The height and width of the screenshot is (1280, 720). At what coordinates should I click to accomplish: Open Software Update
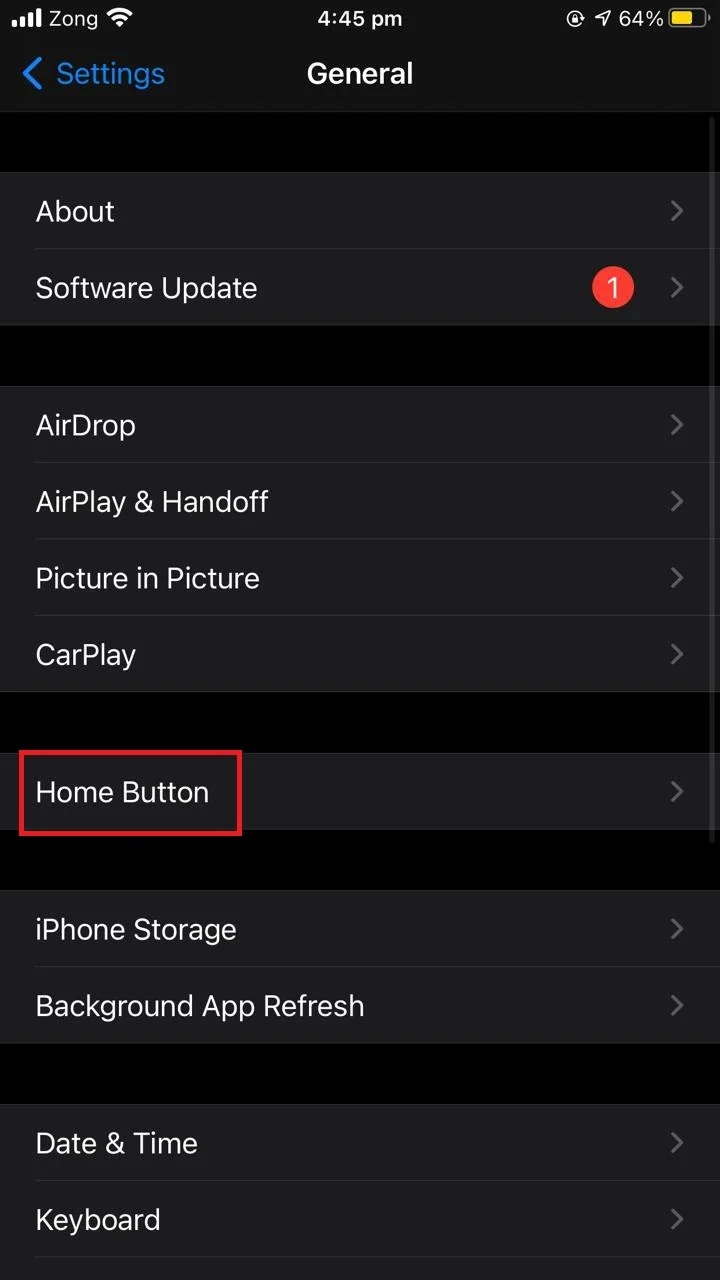(360, 288)
